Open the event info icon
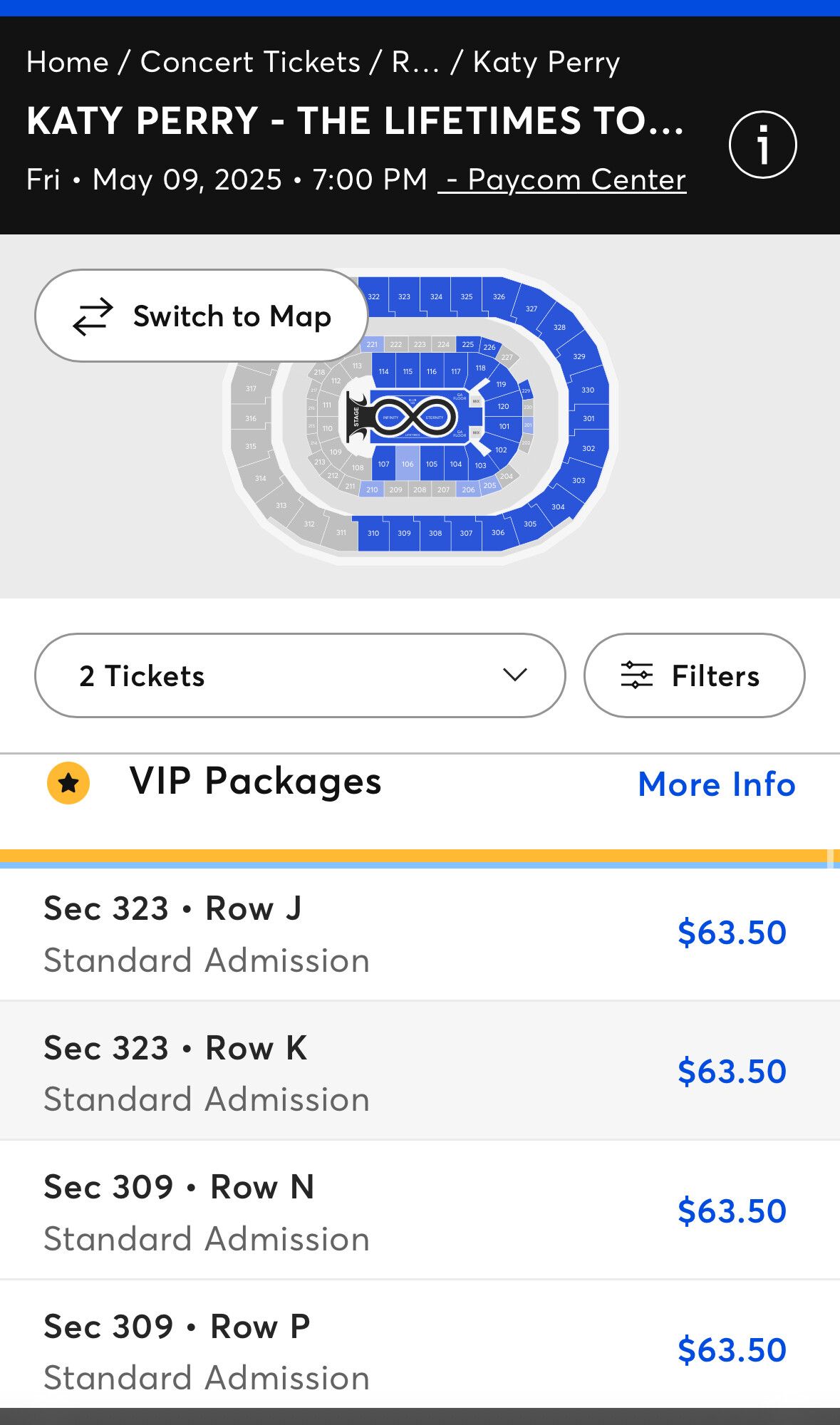Image resolution: width=840 pixels, height=1425 pixels. click(x=762, y=145)
